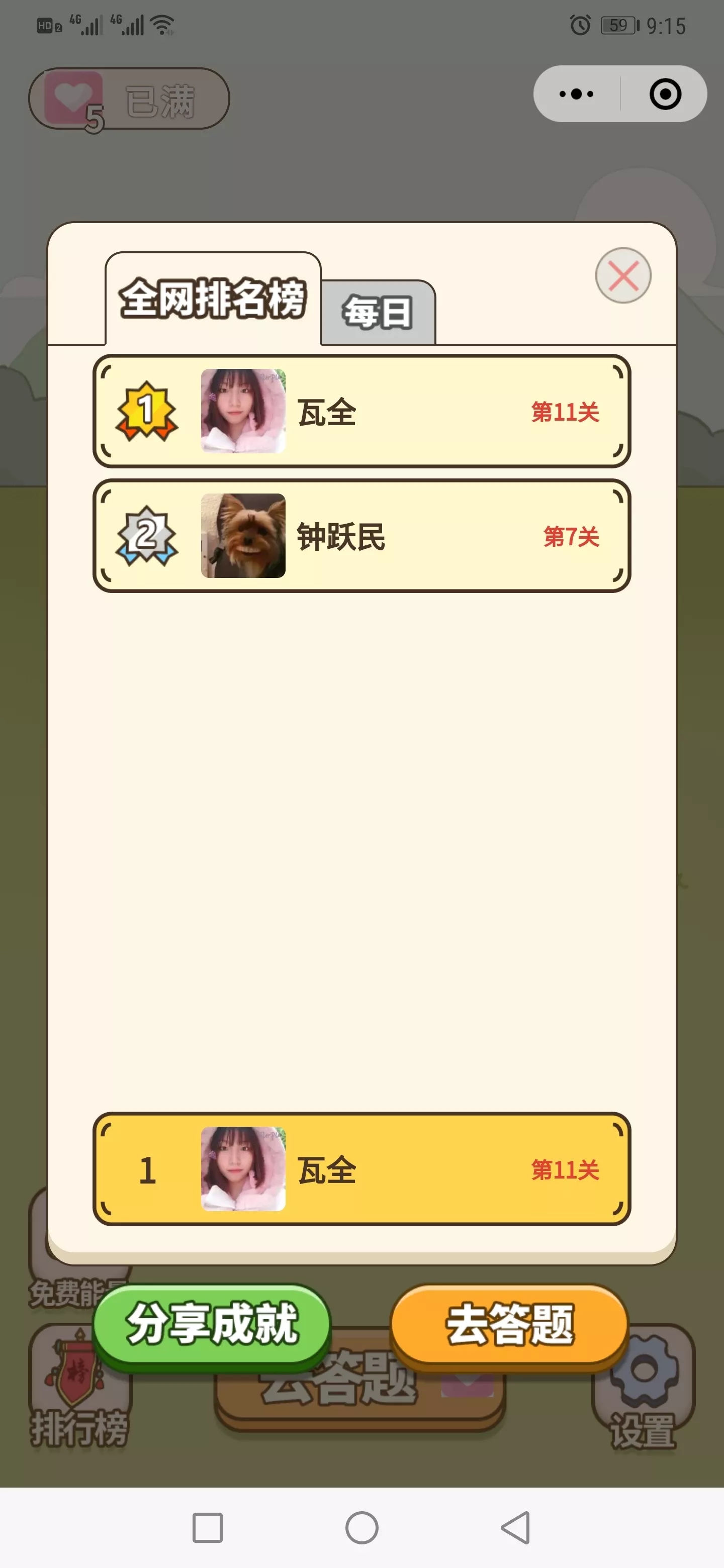
Task: Close the mini program via circle icon
Action: pos(665,94)
